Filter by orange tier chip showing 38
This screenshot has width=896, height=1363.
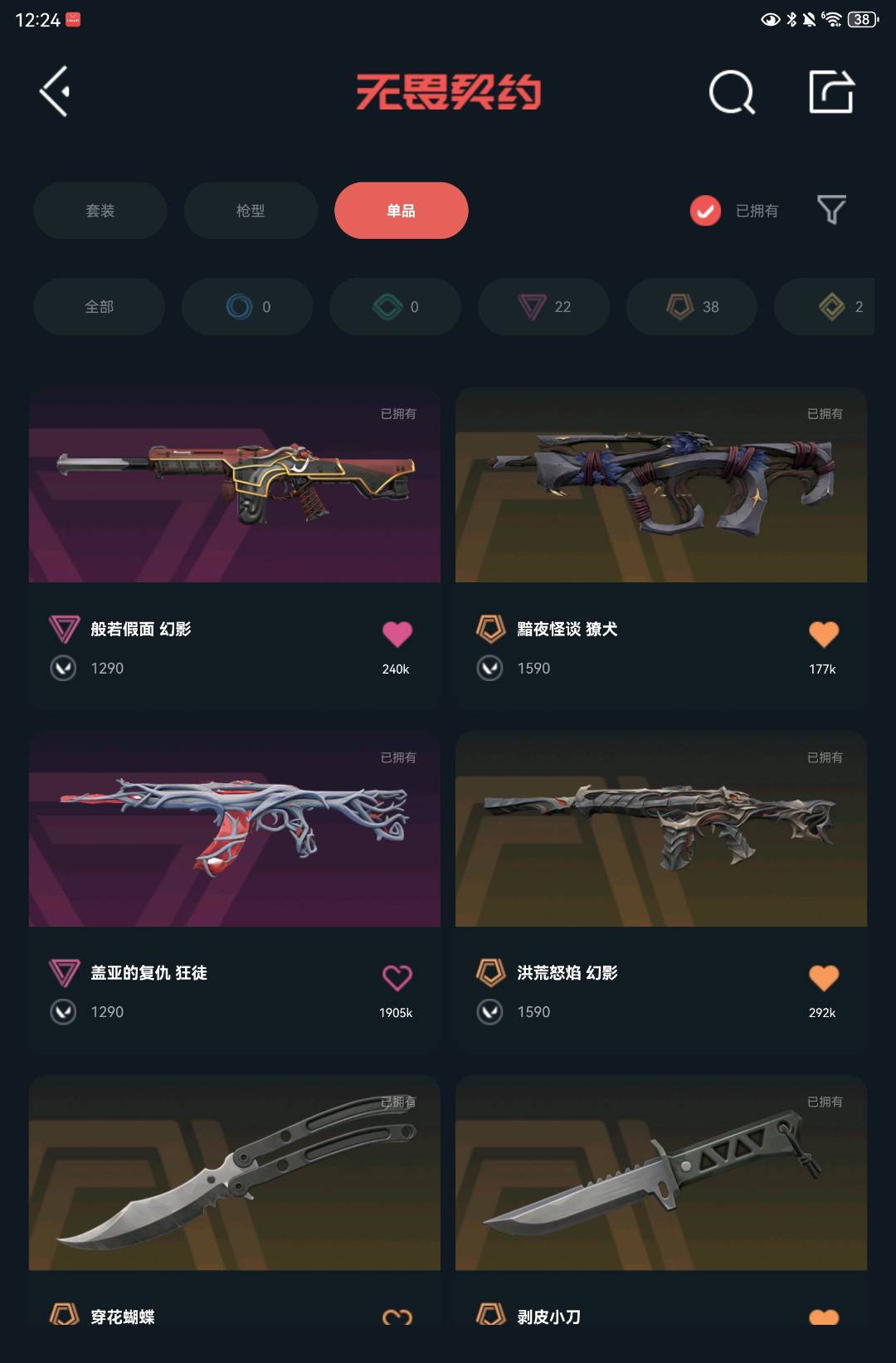coord(691,307)
